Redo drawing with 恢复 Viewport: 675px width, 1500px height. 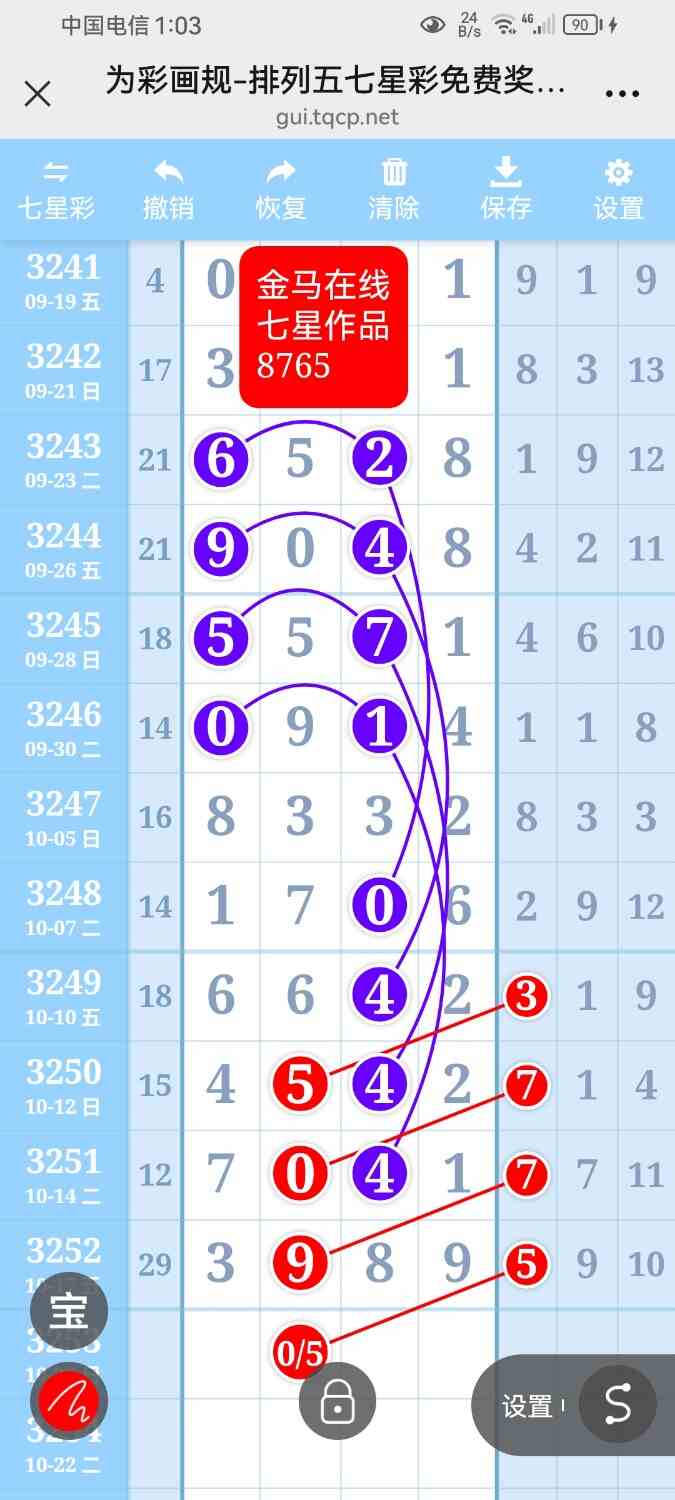click(281, 190)
